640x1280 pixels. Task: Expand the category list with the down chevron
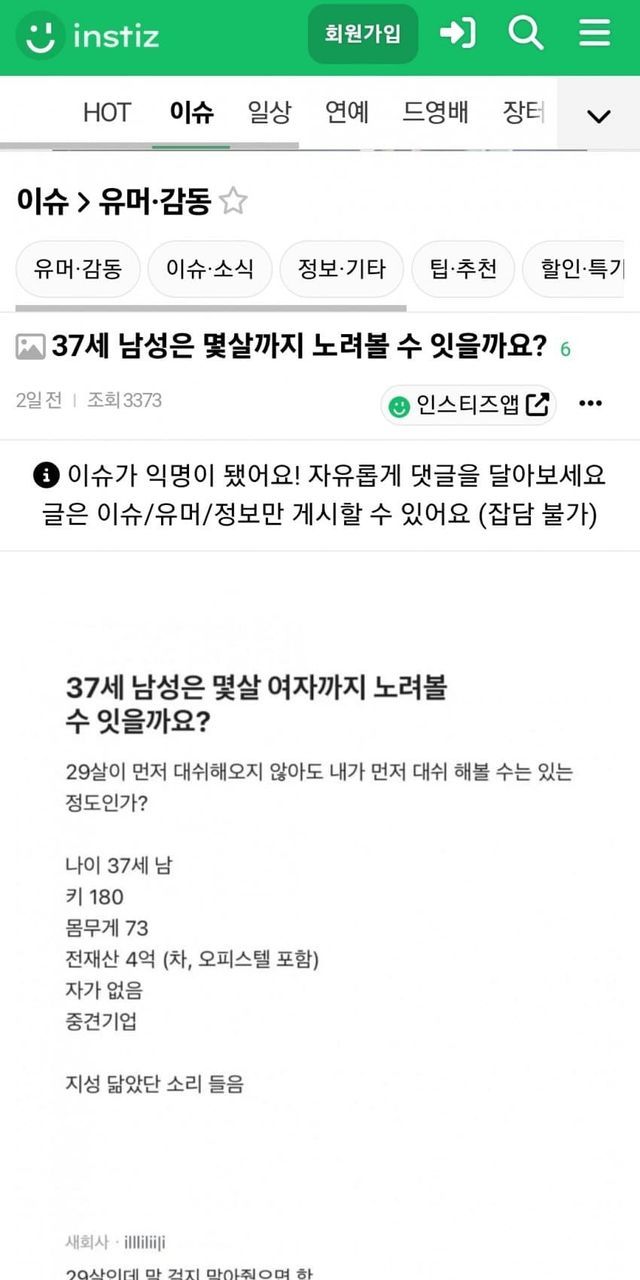[598, 115]
